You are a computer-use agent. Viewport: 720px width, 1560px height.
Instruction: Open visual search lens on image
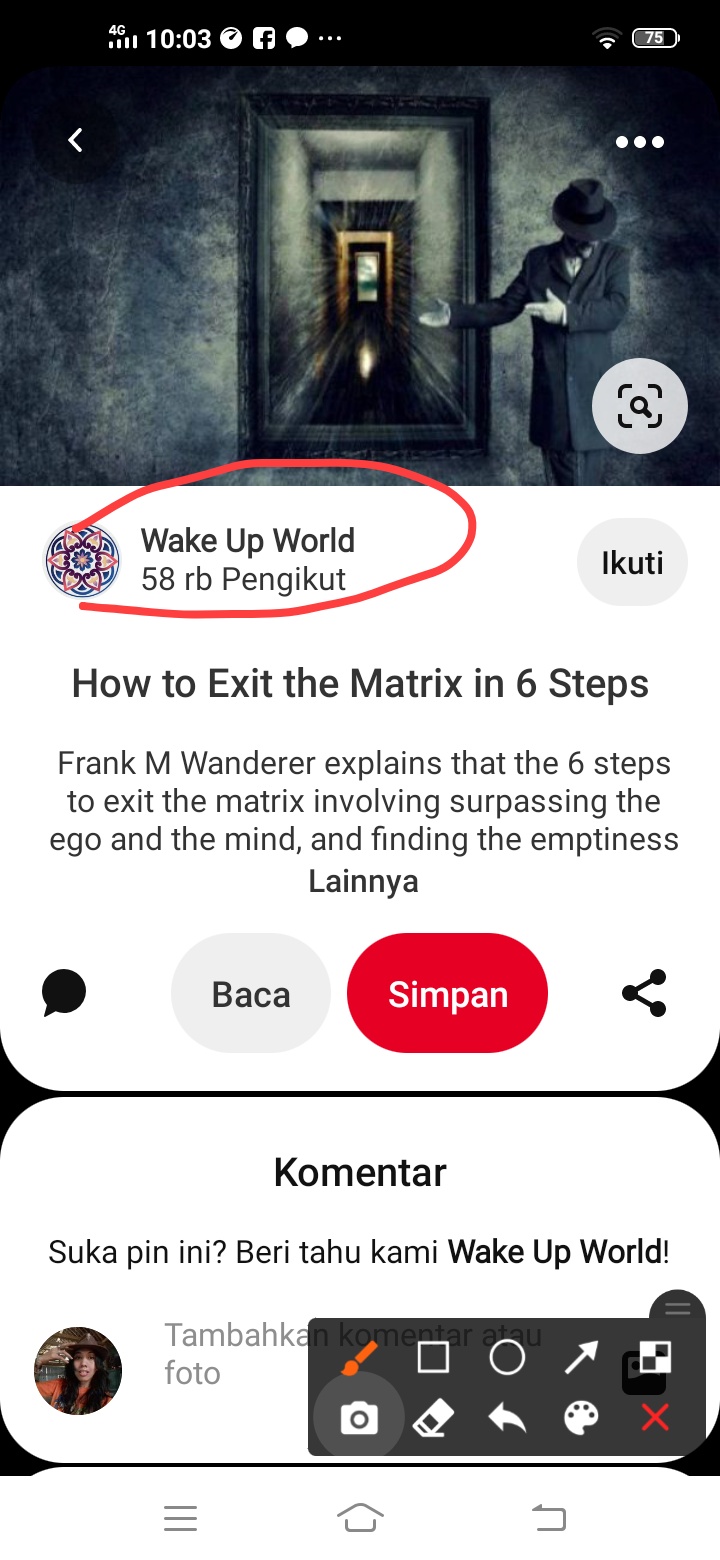[x=639, y=406]
